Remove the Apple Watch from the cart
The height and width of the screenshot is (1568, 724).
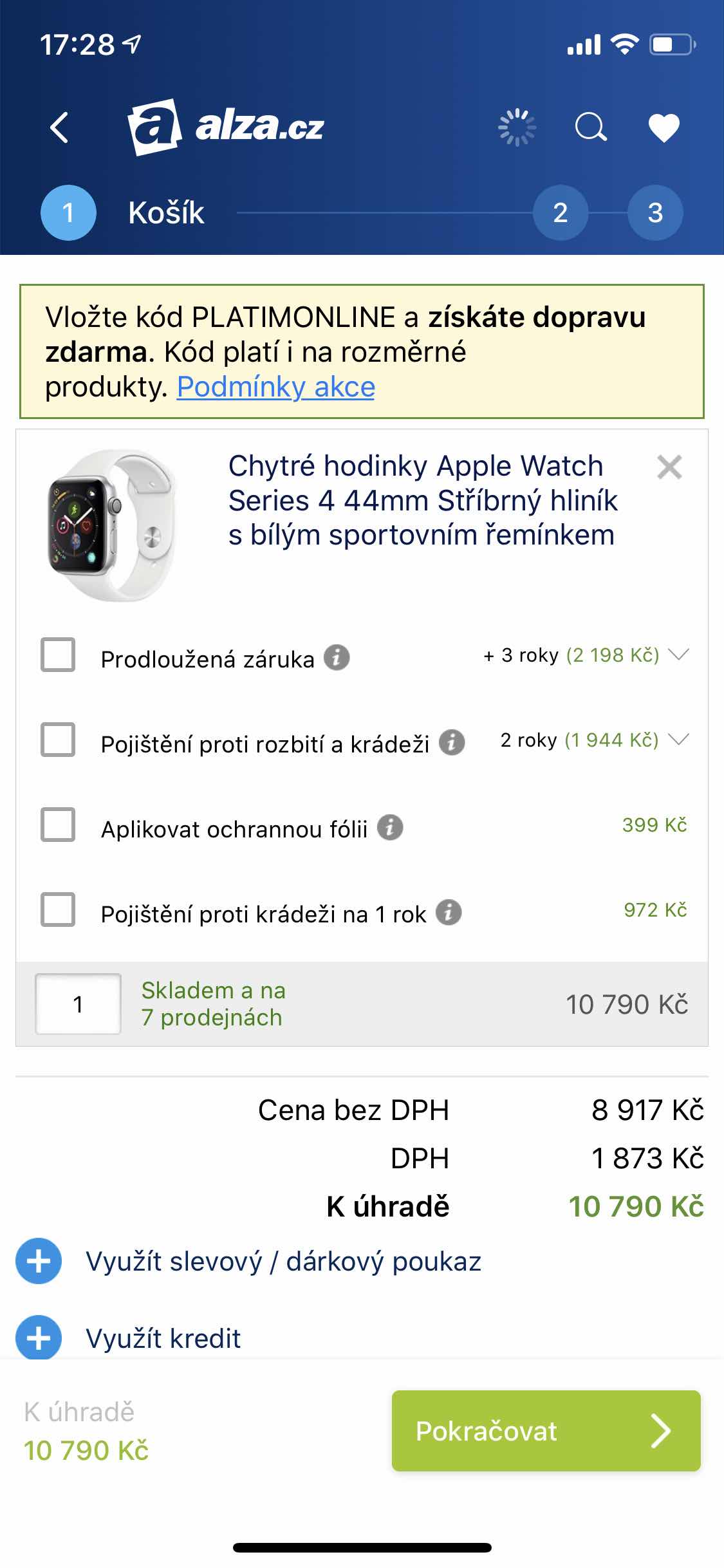point(669,467)
